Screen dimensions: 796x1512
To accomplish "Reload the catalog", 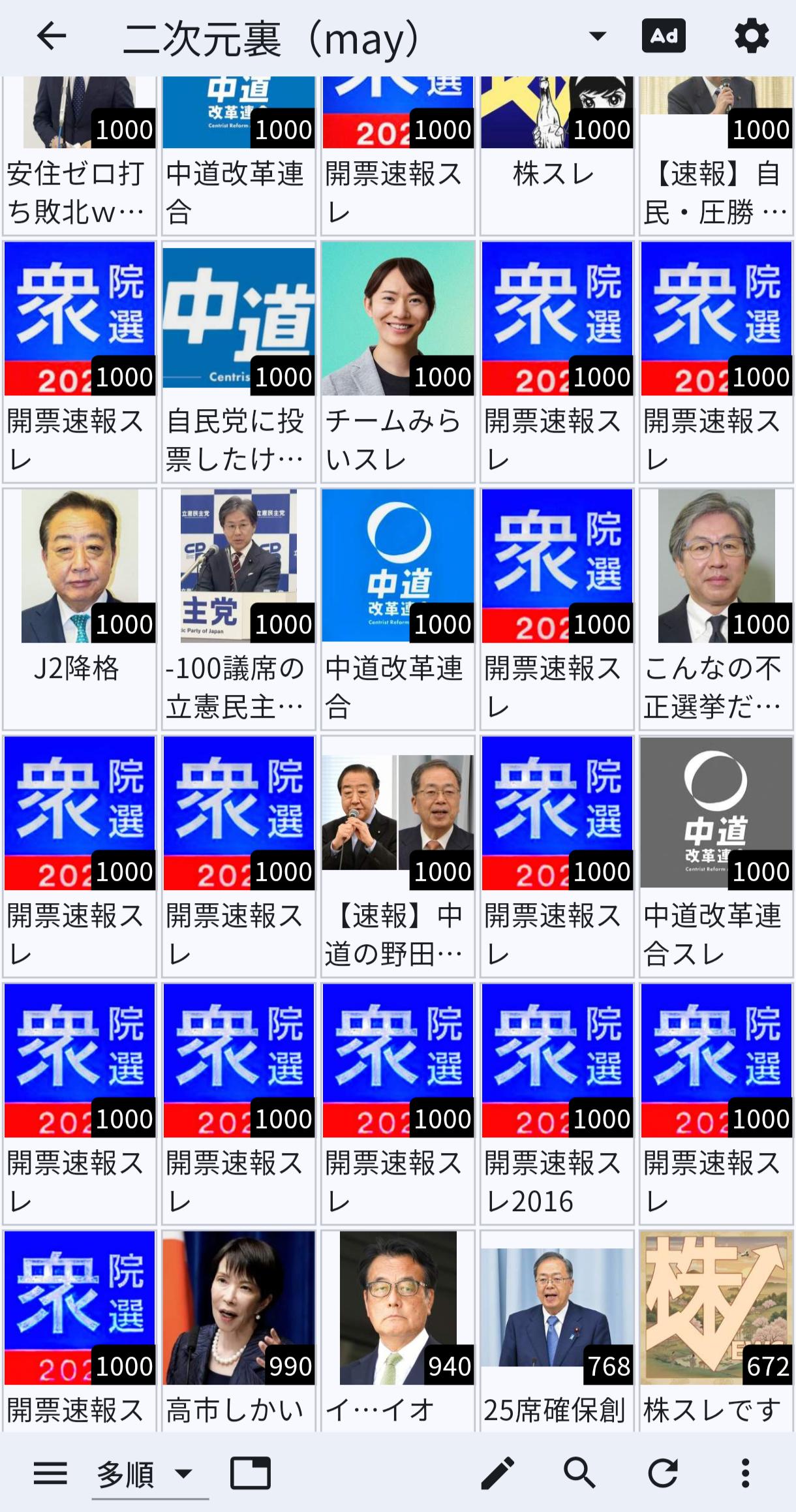I will (x=663, y=1473).
